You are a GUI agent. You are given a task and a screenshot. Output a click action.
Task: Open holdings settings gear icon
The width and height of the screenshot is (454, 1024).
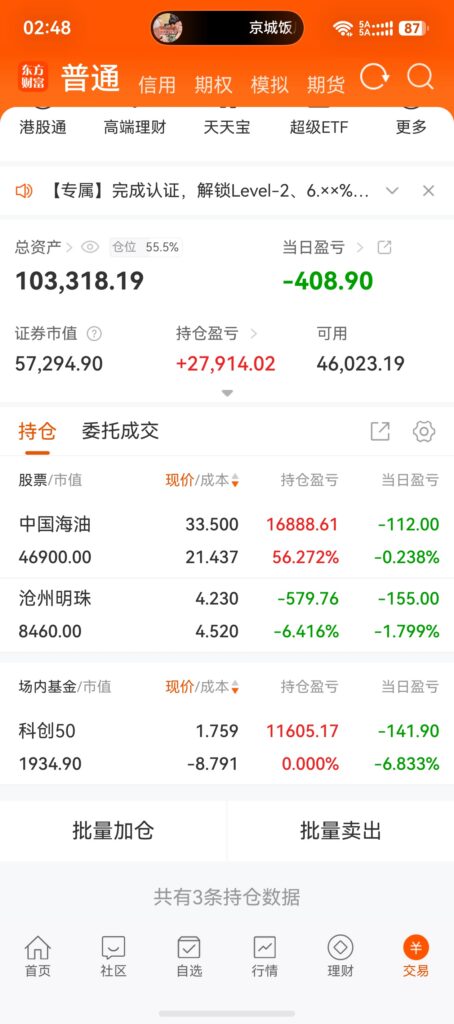coord(424,431)
